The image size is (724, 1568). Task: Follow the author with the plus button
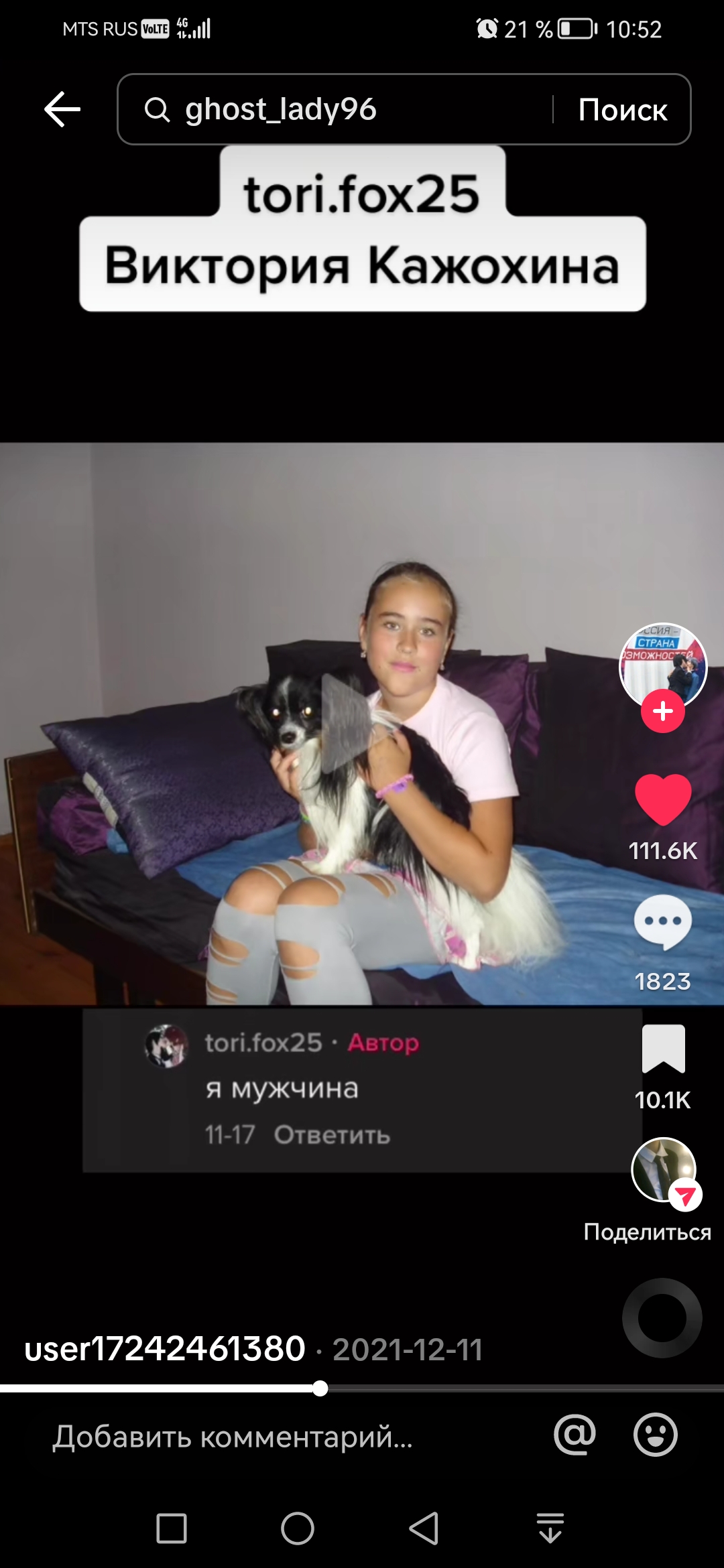(x=662, y=711)
